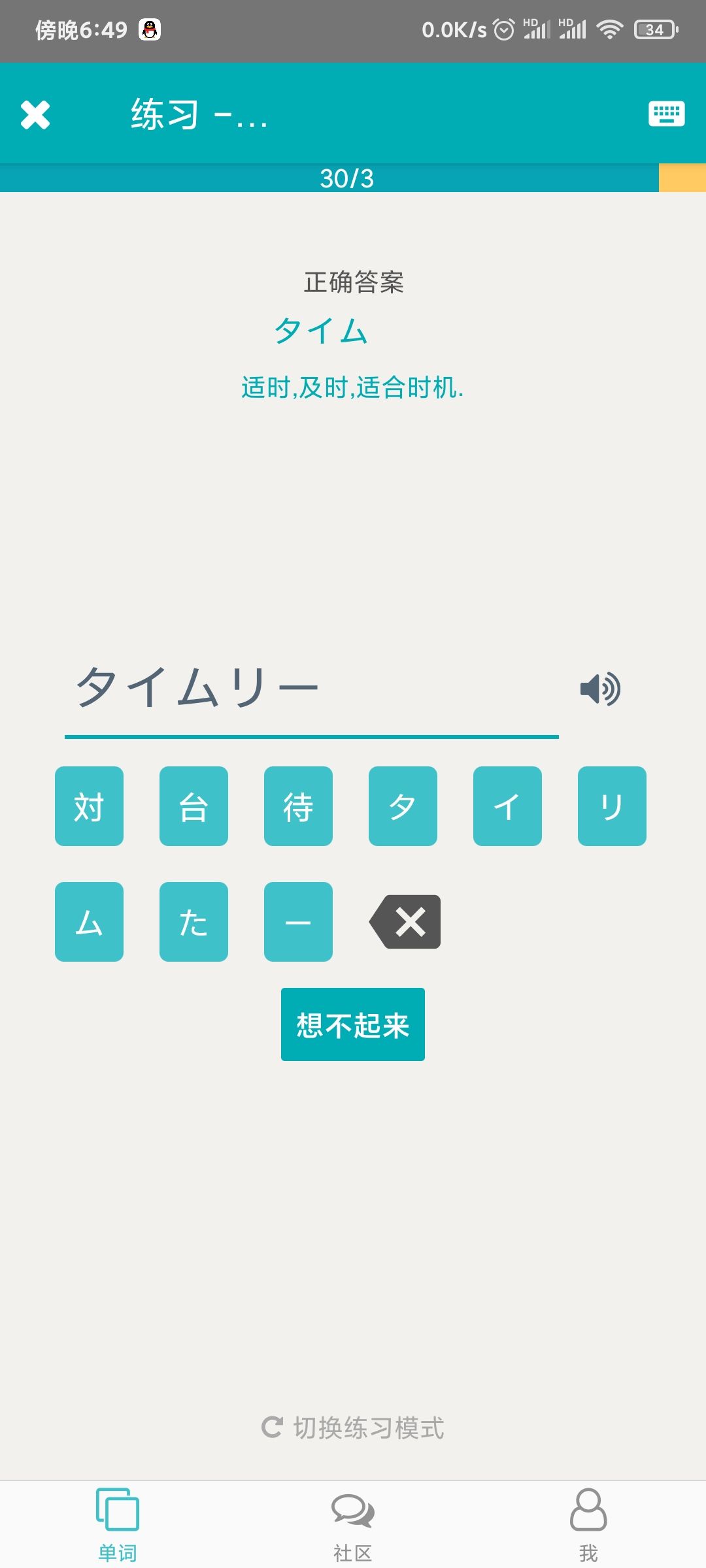Tap the 想不起来 button

(x=353, y=1024)
